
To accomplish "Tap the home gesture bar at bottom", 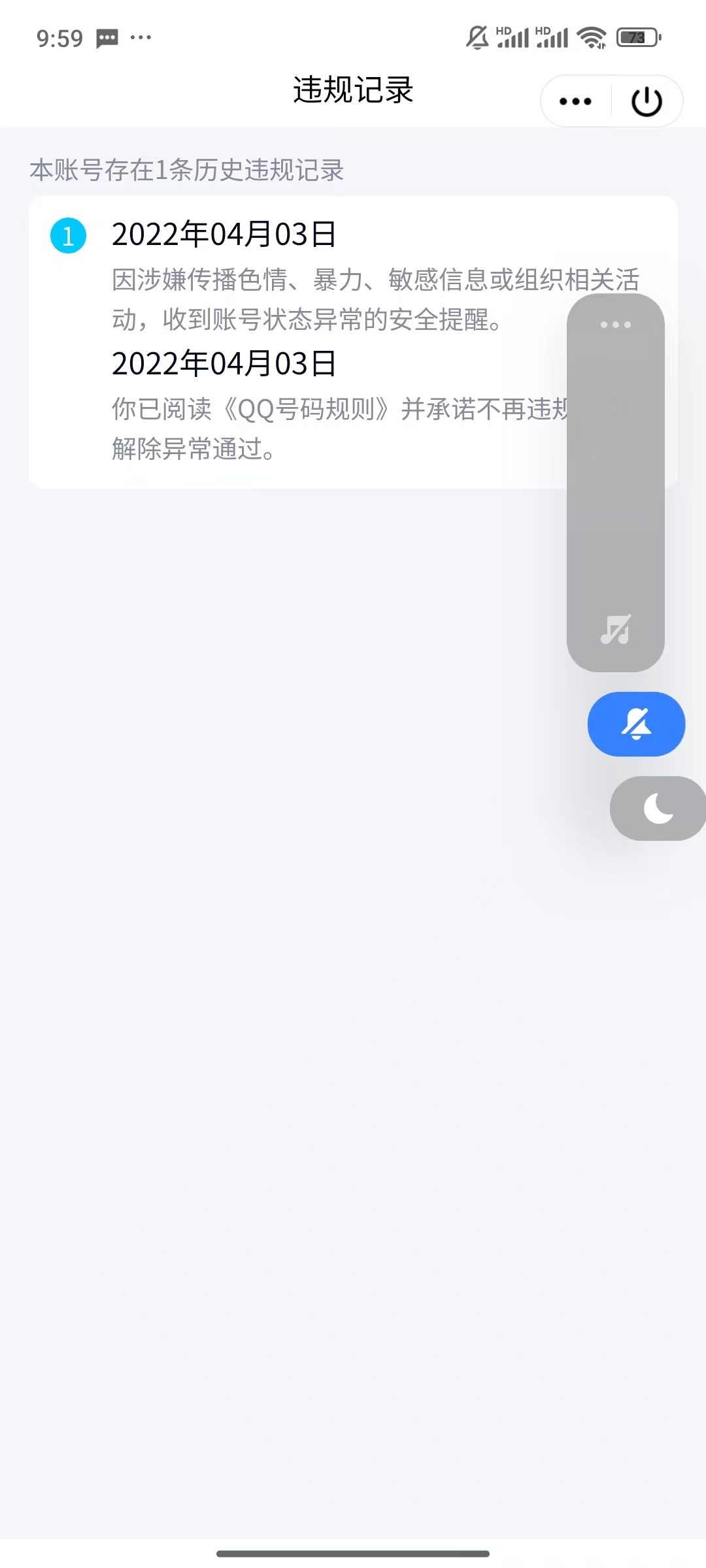I will click(x=353, y=1555).
